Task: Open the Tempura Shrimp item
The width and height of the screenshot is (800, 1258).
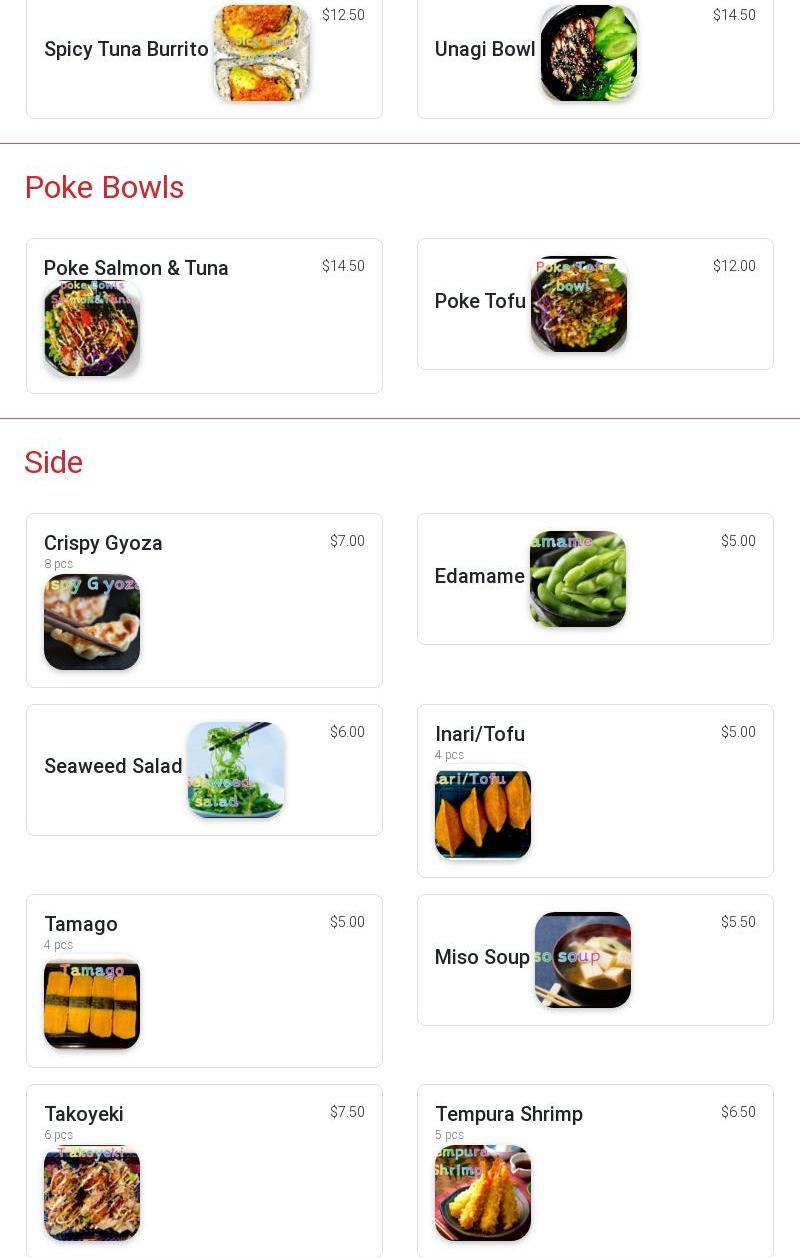Action: tap(594, 1170)
